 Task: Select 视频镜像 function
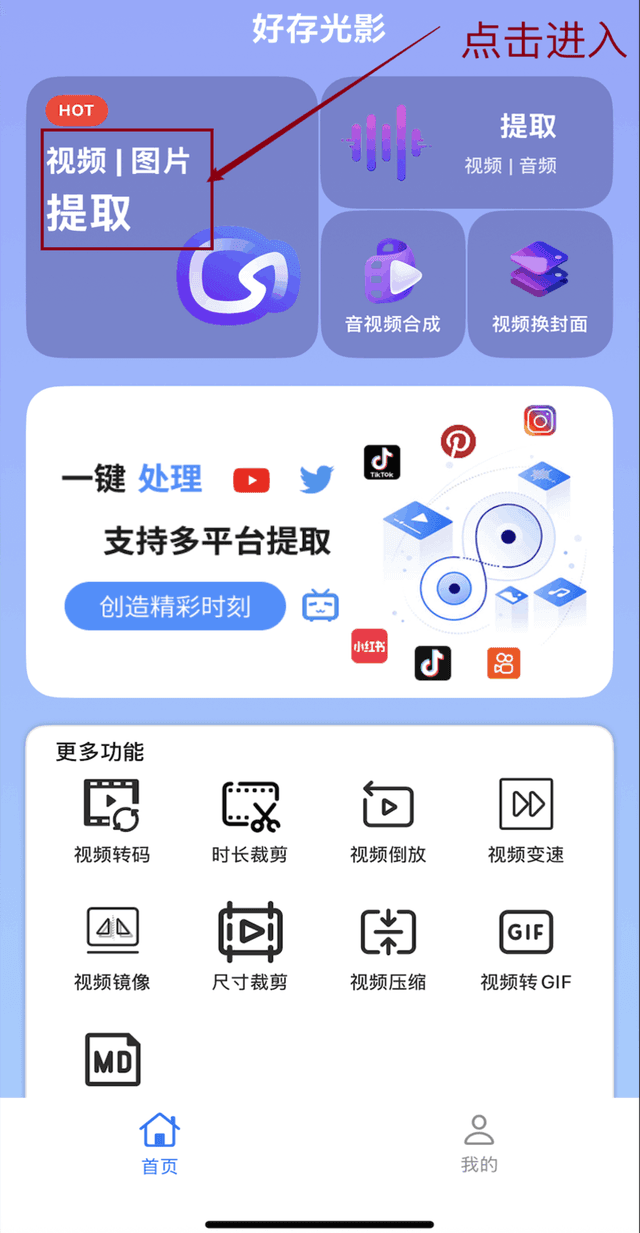click(112, 947)
